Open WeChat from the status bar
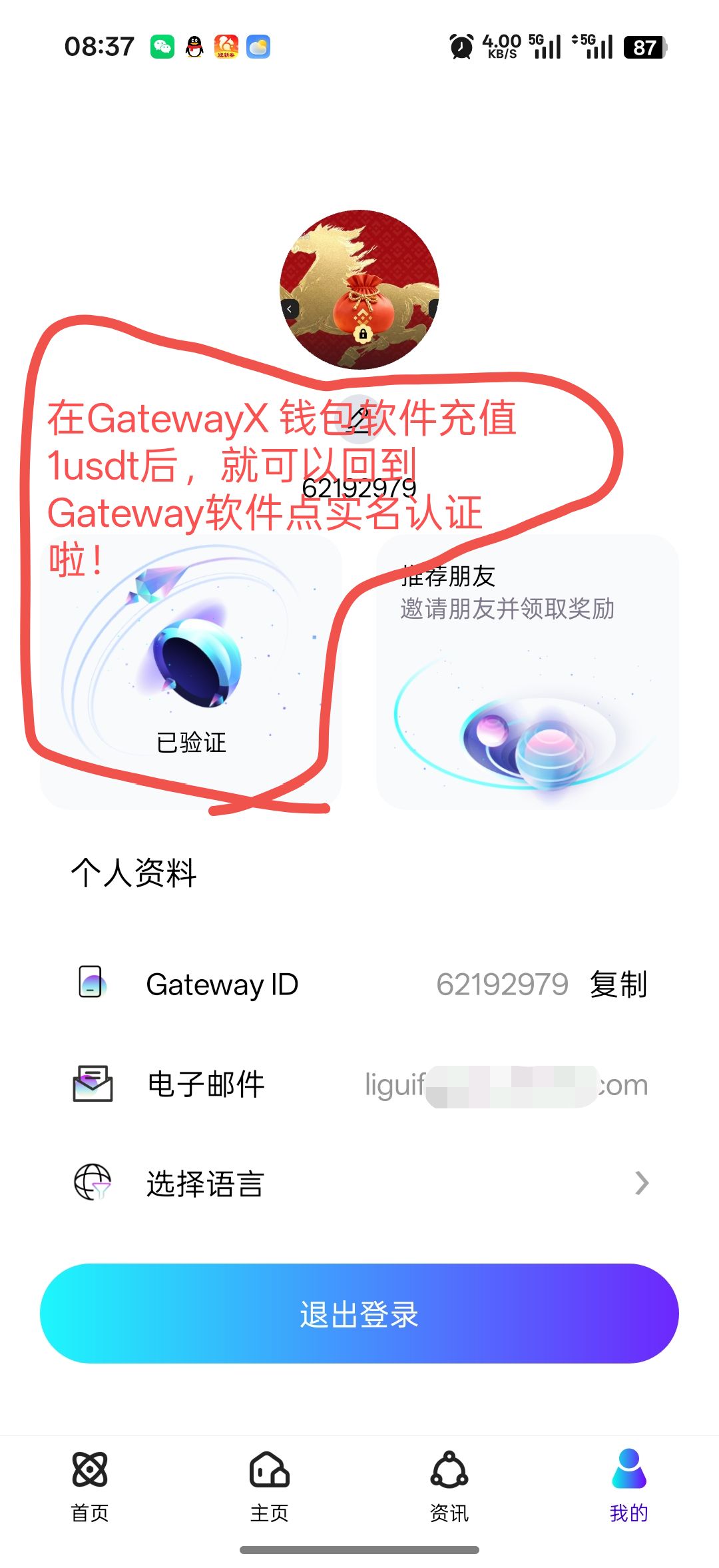Viewport: 719px width, 1568px height. click(162, 47)
